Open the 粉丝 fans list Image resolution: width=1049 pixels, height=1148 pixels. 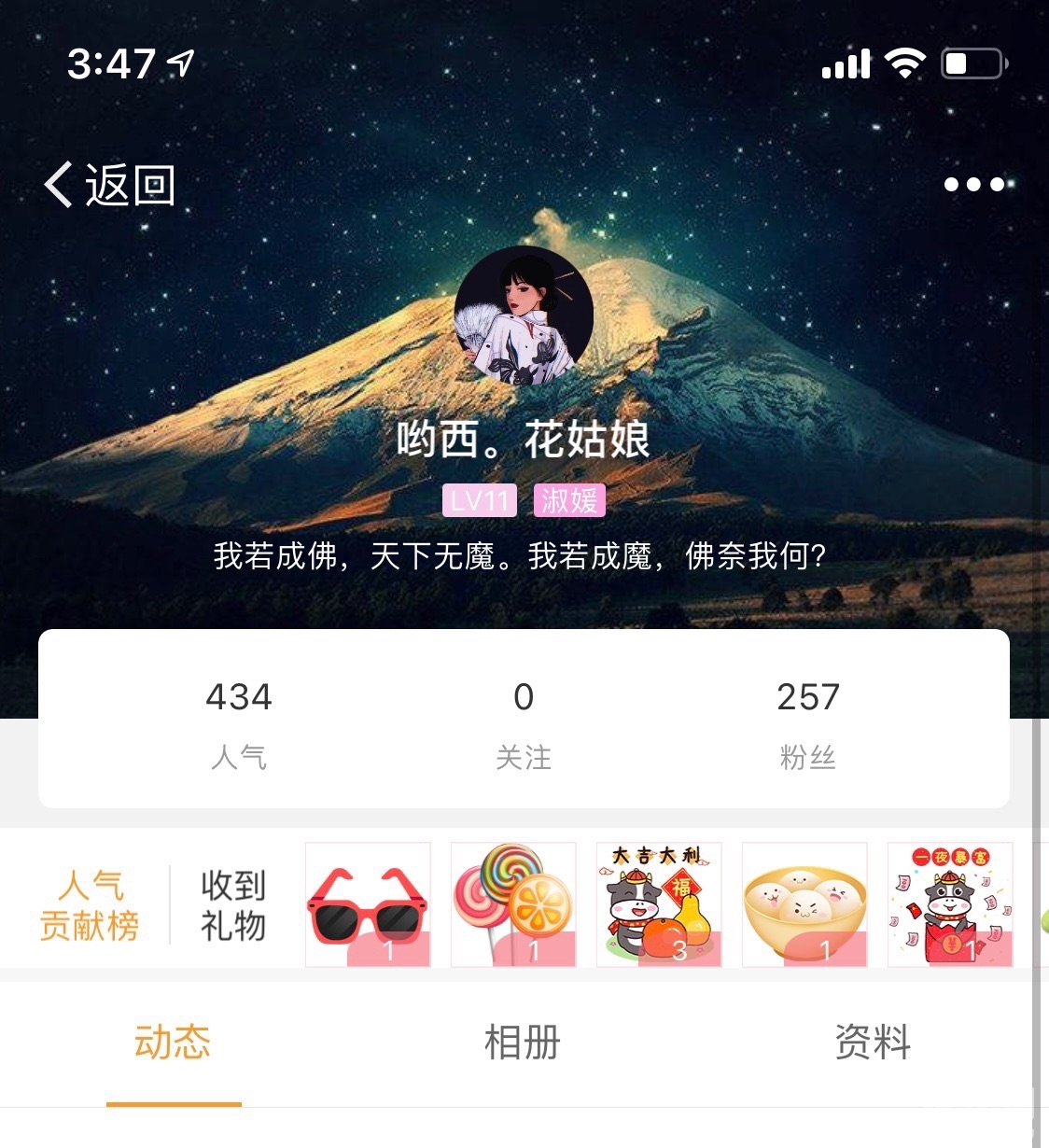click(x=808, y=721)
